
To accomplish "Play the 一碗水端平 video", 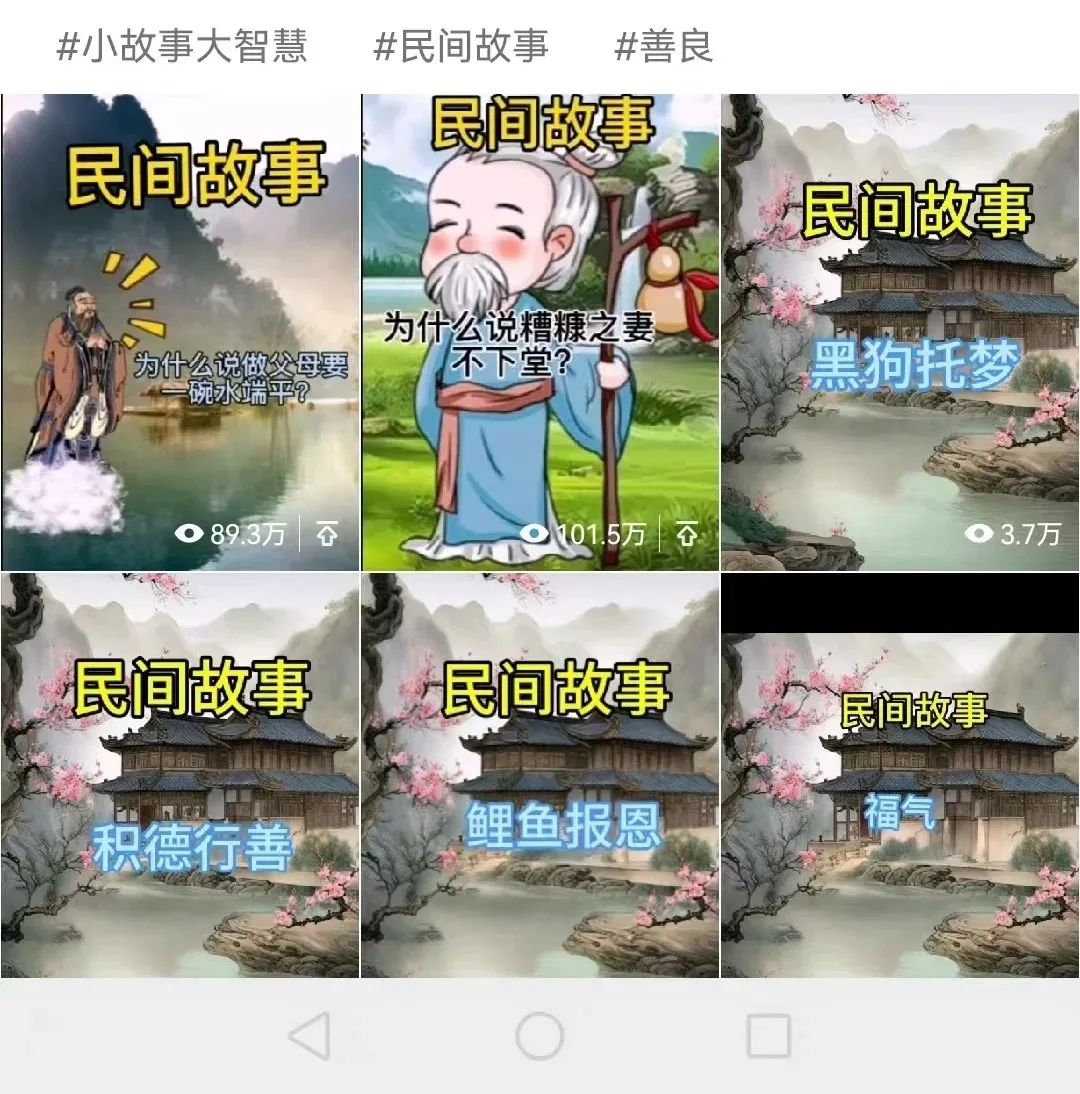I will coord(180,332).
